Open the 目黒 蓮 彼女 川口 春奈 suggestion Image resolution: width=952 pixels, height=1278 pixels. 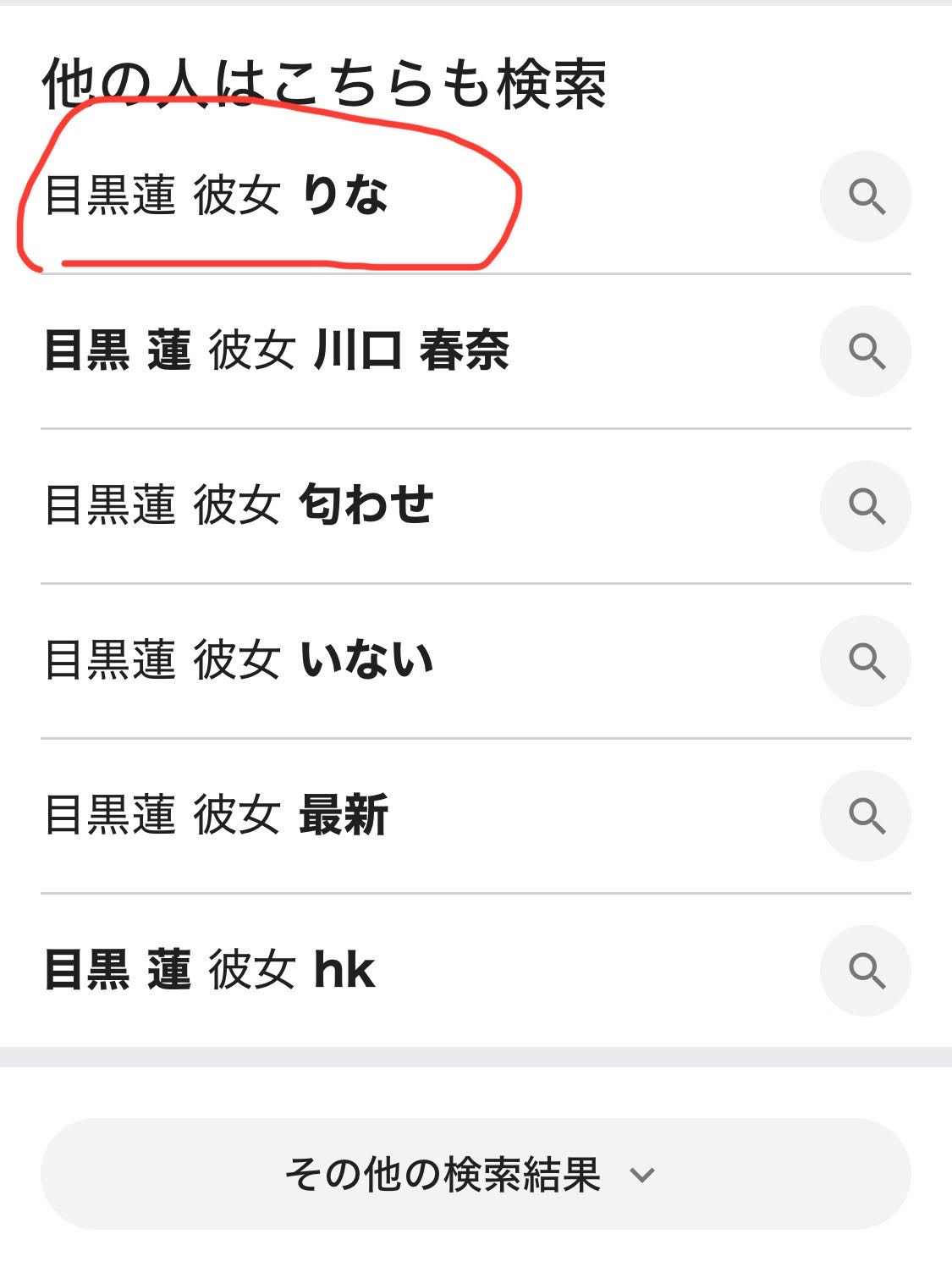276,350
